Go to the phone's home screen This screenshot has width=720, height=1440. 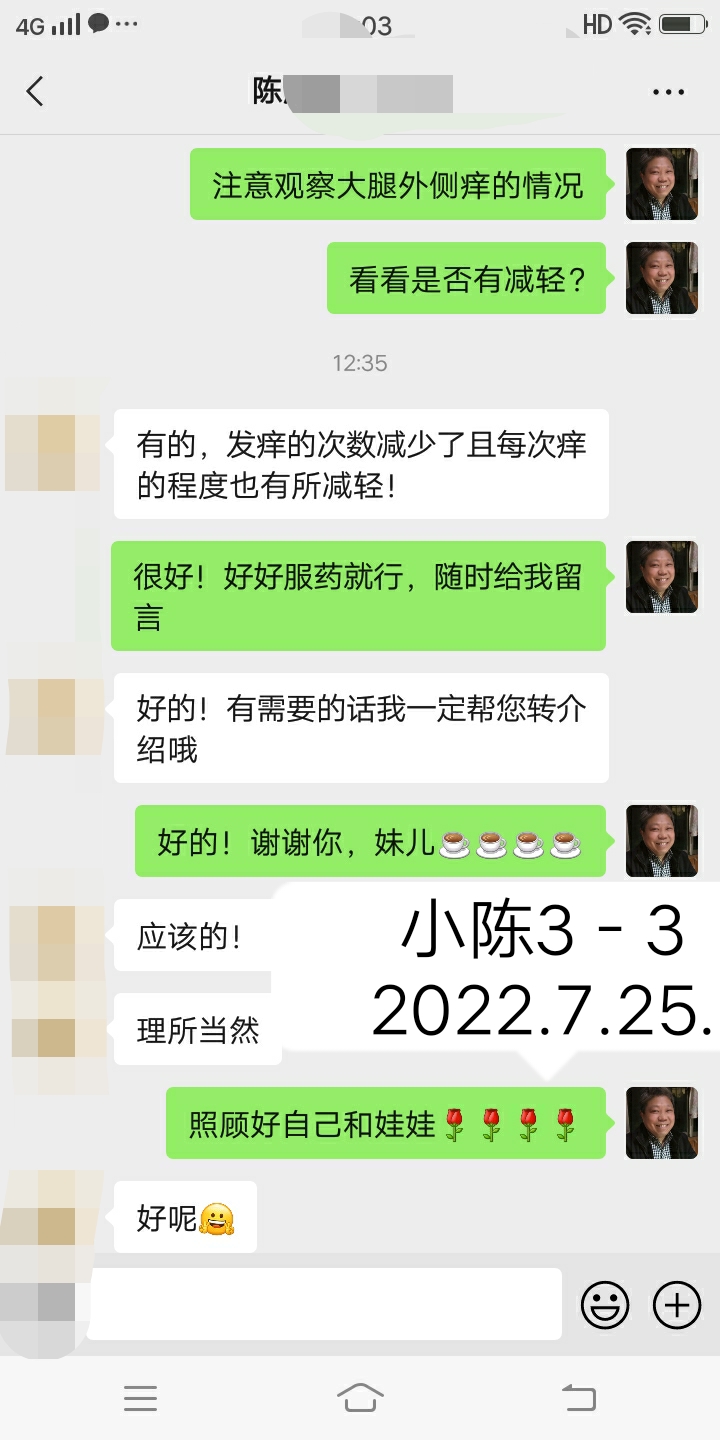pos(360,1398)
